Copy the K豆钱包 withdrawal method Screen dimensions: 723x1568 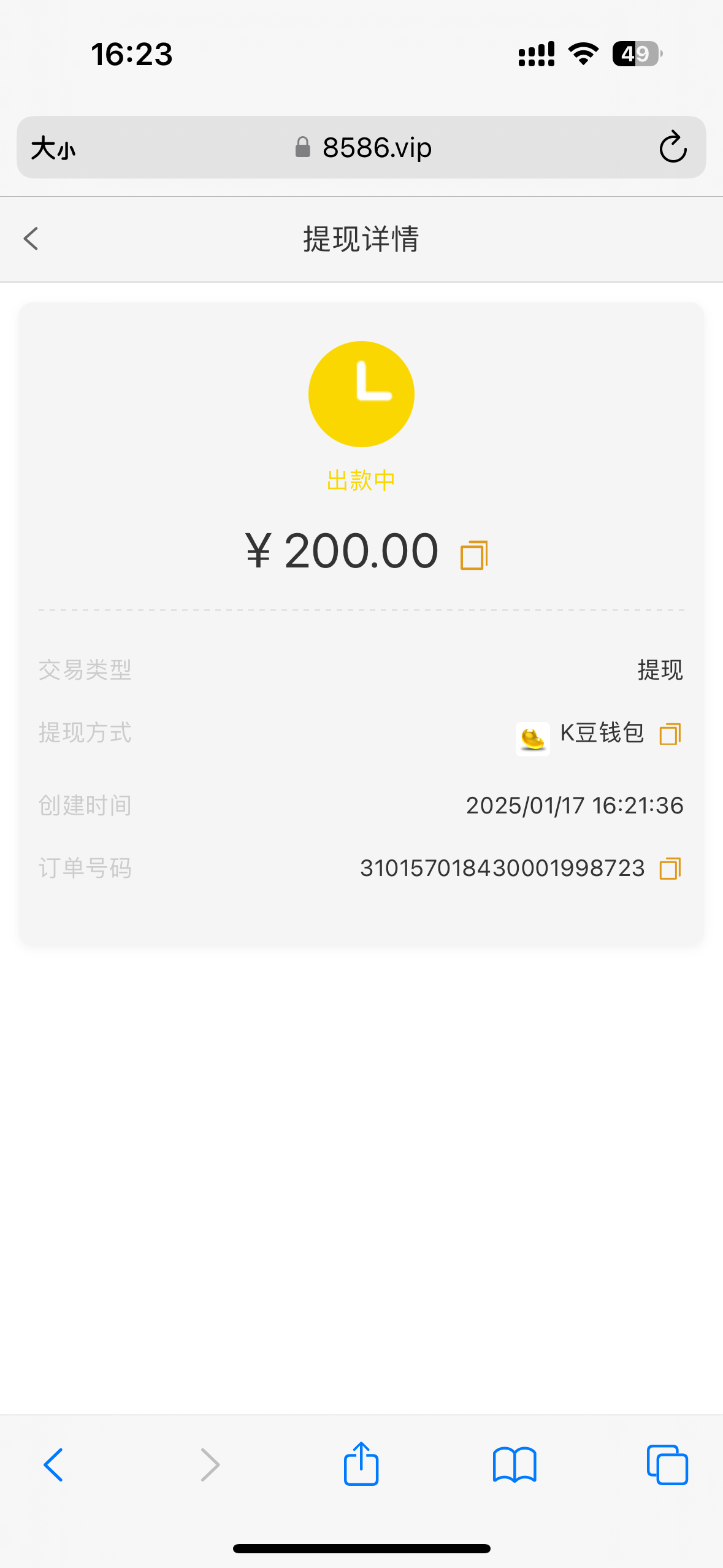click(670, 734)
